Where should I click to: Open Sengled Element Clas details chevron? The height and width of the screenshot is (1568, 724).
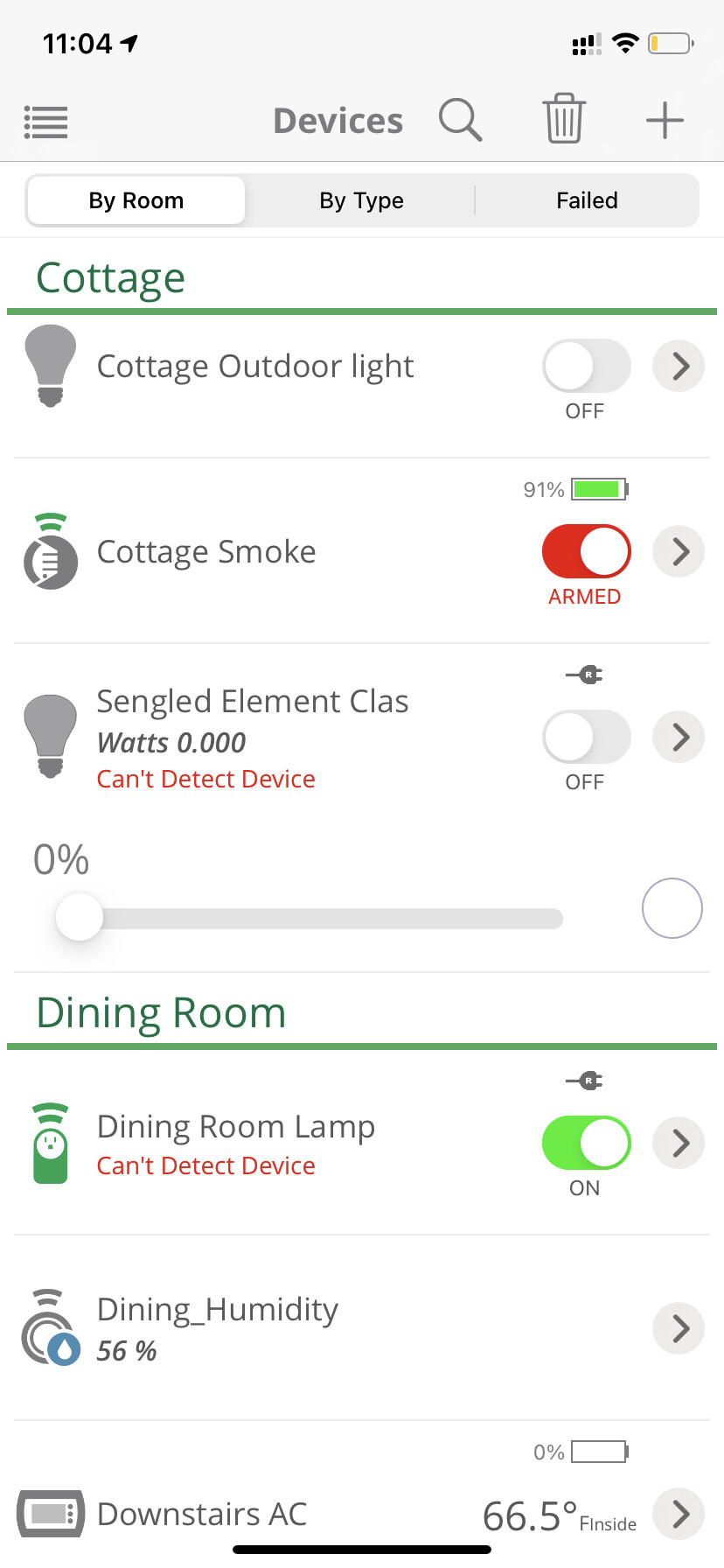(x=679, y=737)
